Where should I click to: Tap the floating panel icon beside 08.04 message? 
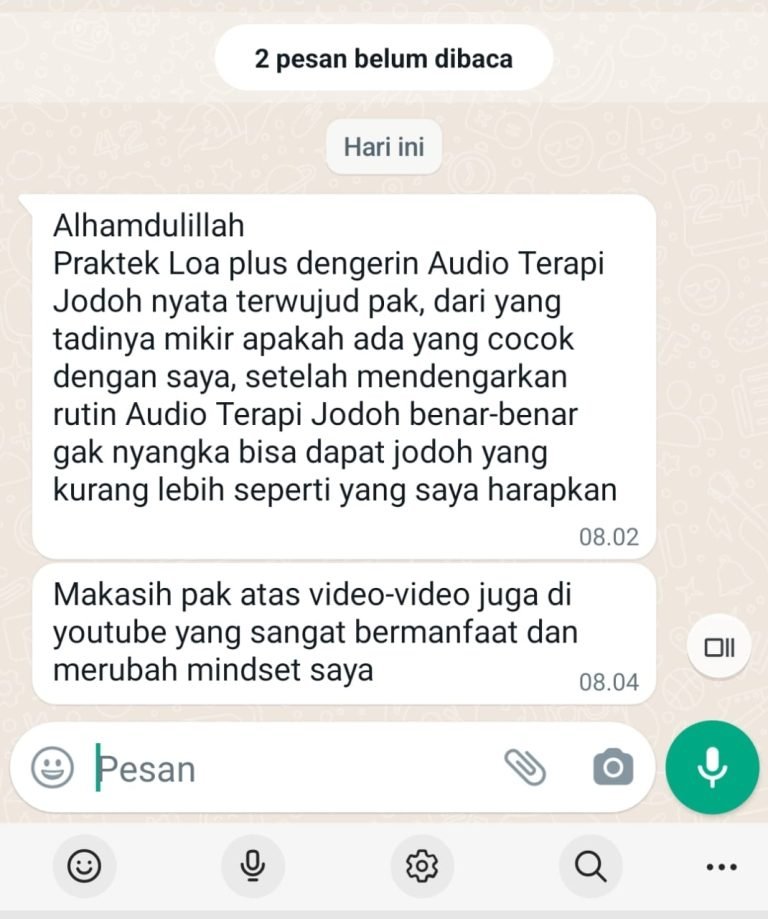pyautogui.click(x=720, y=648)
